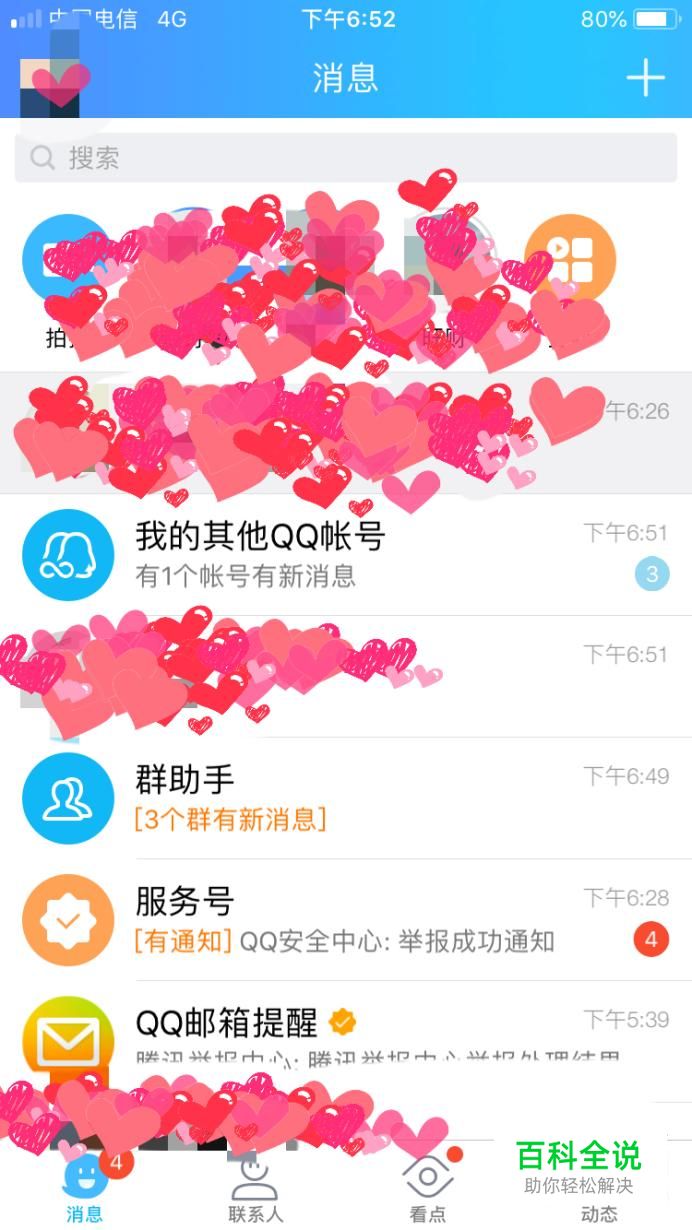Tap the 搜索 search box
Screen dimensions: 692x1230
[345, 158]
